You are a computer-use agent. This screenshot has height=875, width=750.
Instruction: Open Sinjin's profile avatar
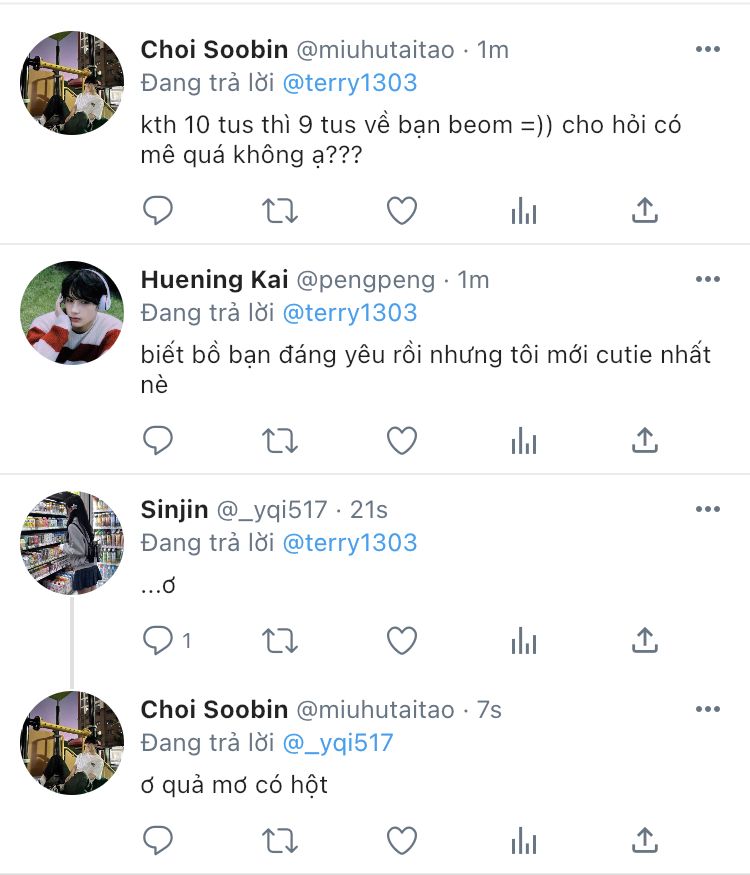[72, 542]
